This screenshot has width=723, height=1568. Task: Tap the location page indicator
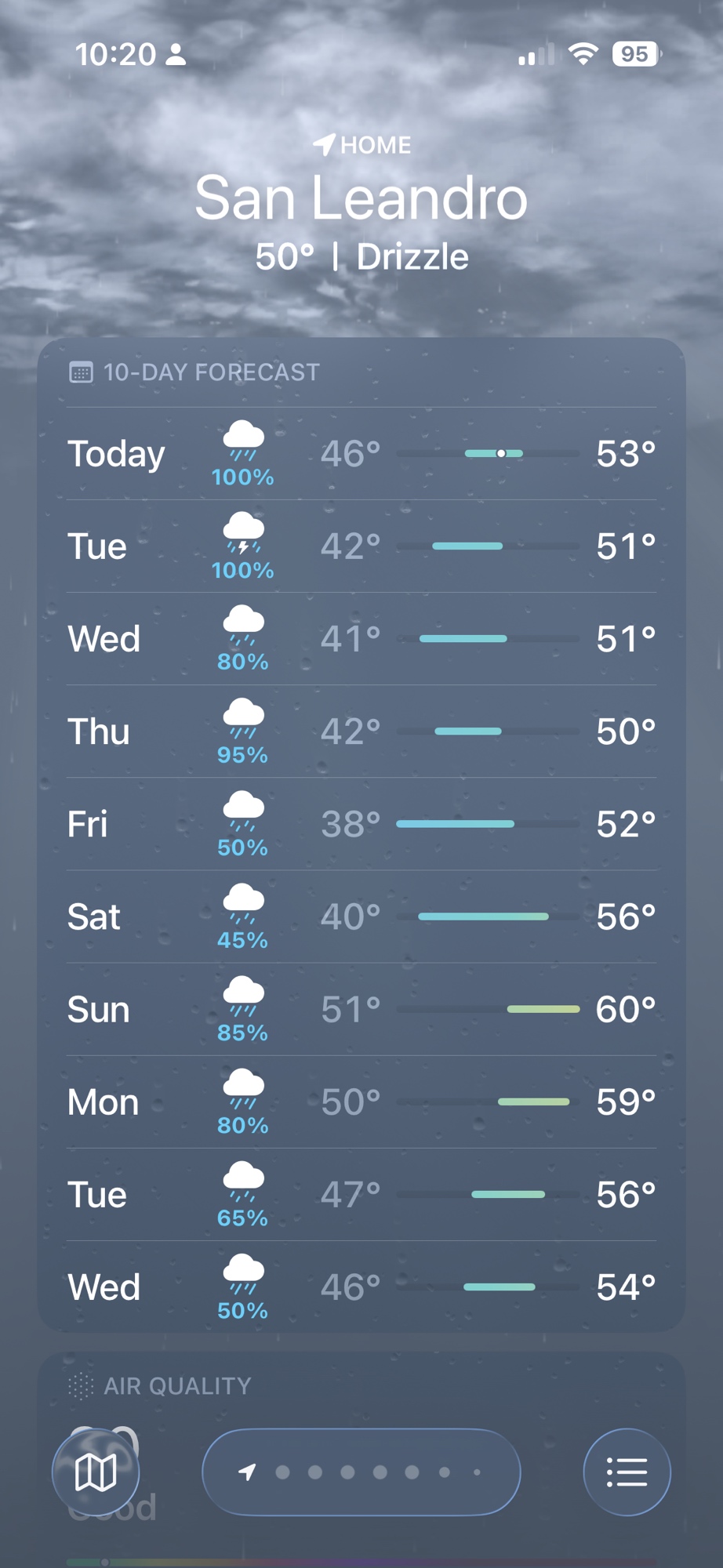[x=361, y=1472]
